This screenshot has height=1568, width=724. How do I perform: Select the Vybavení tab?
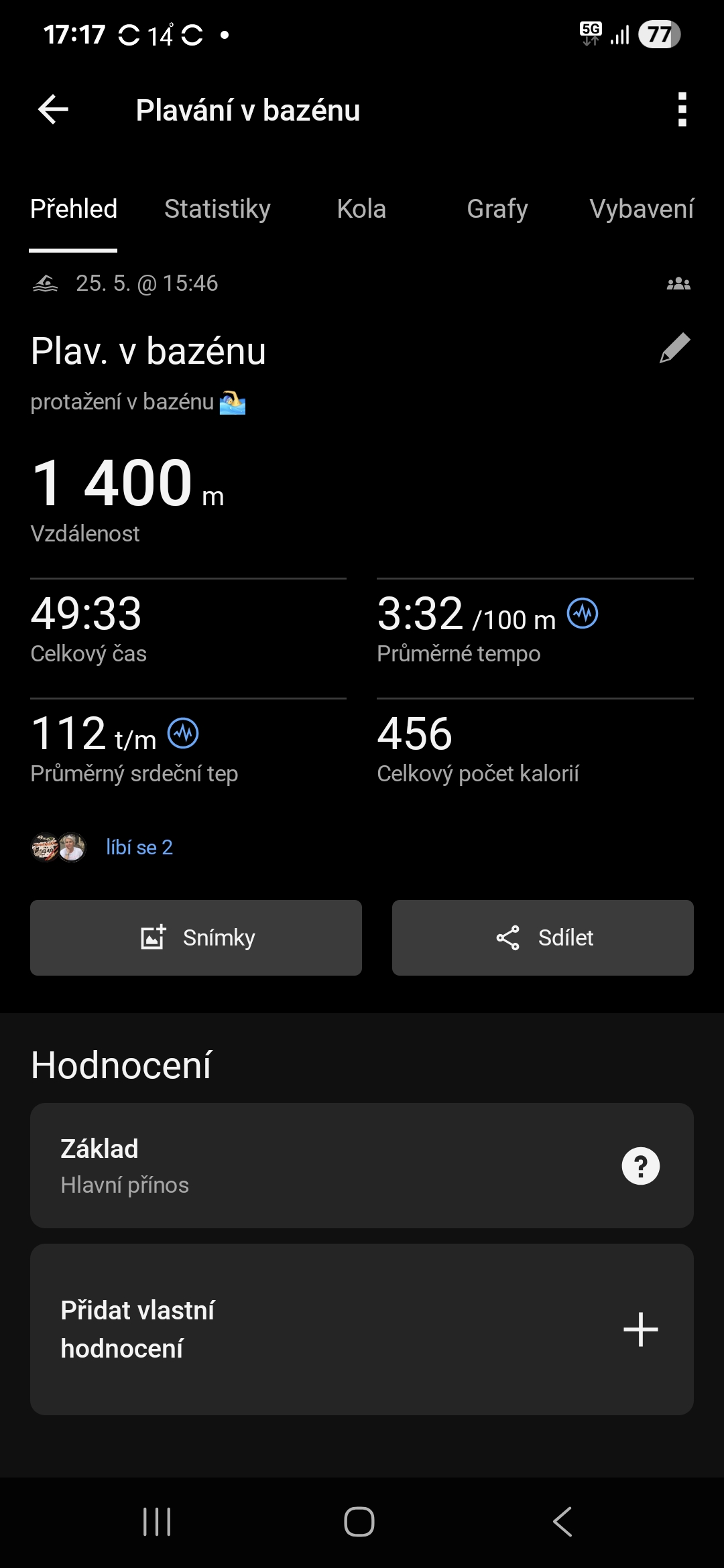click(x=641, y=209)
